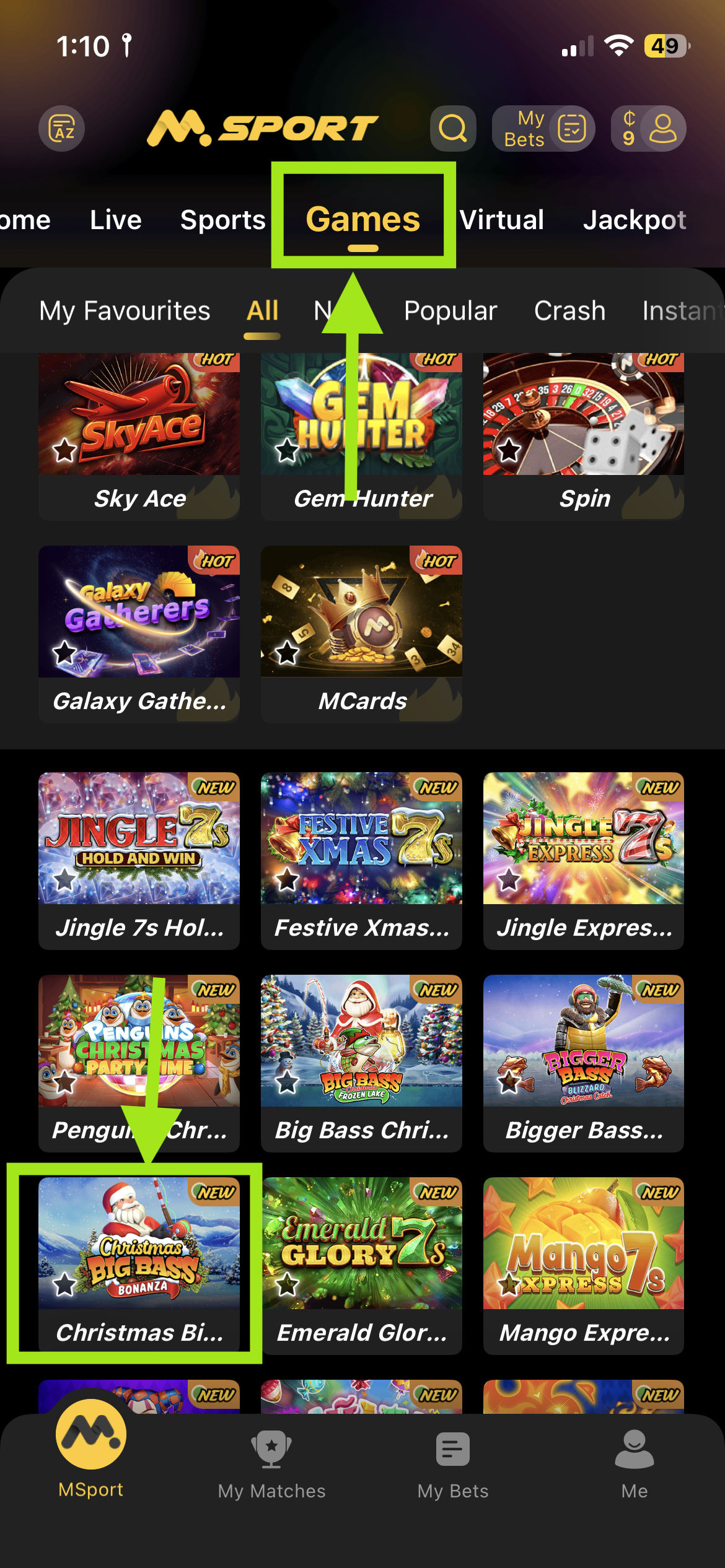Favourite Galaxy Gatherers with its star
This screenshot has width=725, height=1568.
(64, 652)
